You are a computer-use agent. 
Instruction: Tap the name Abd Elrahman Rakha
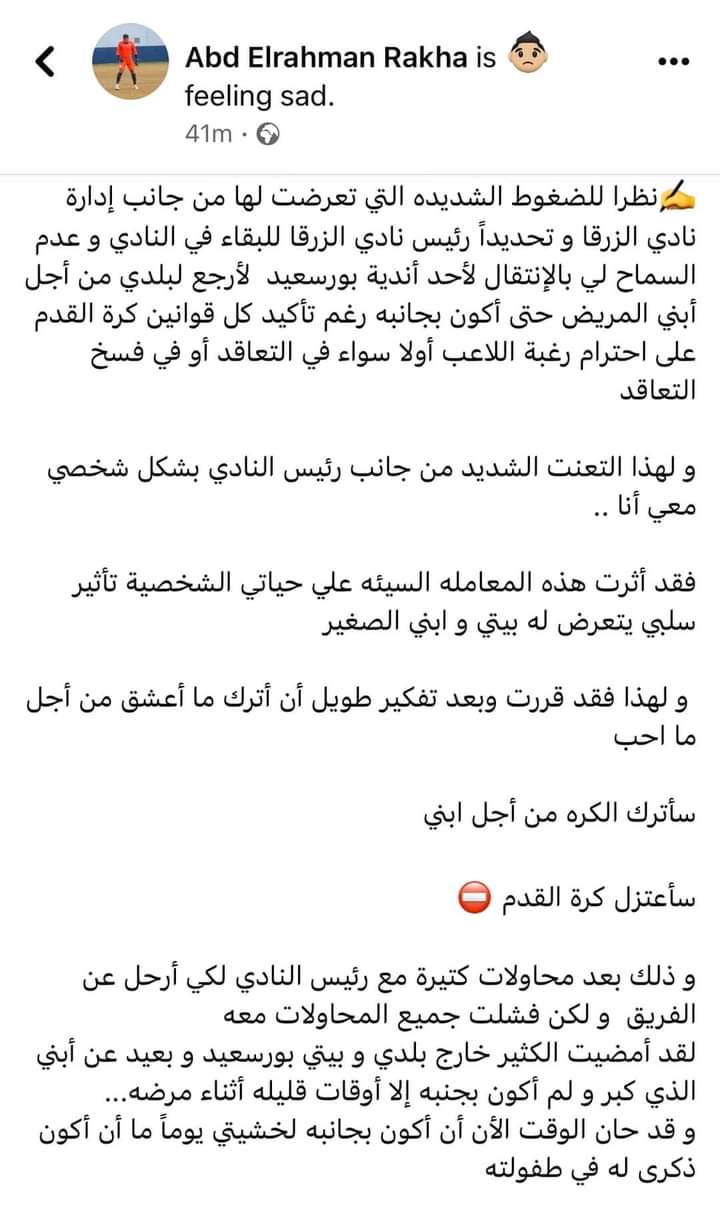pyautogui.click(x=326, y=58)
